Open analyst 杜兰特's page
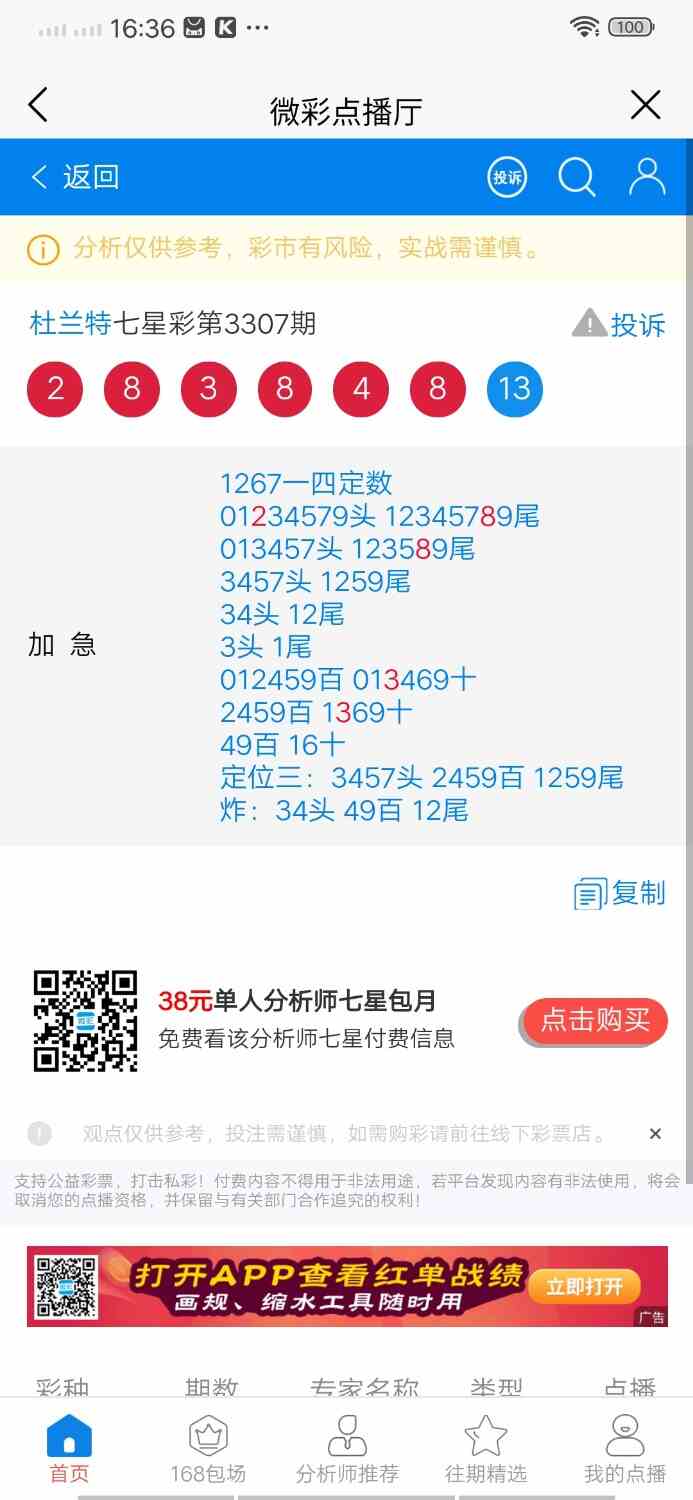The width and height of the screenshot is (693, 1500). (x=70, y=324)
